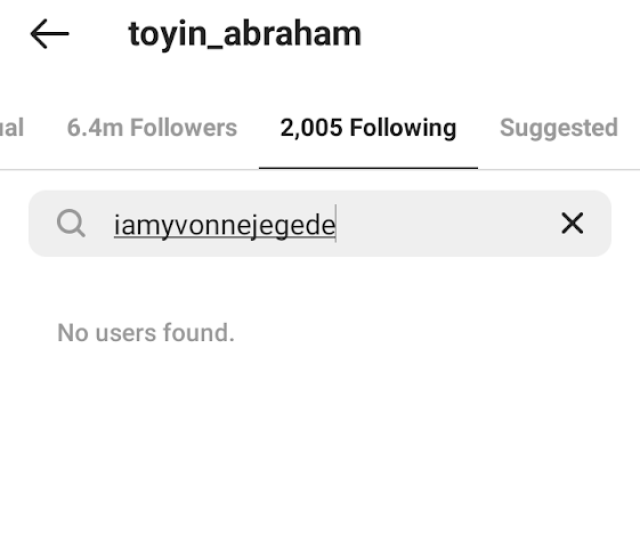Open the Suggested tab
Viewport: 640px width, 550px height.
pos(558,128)
